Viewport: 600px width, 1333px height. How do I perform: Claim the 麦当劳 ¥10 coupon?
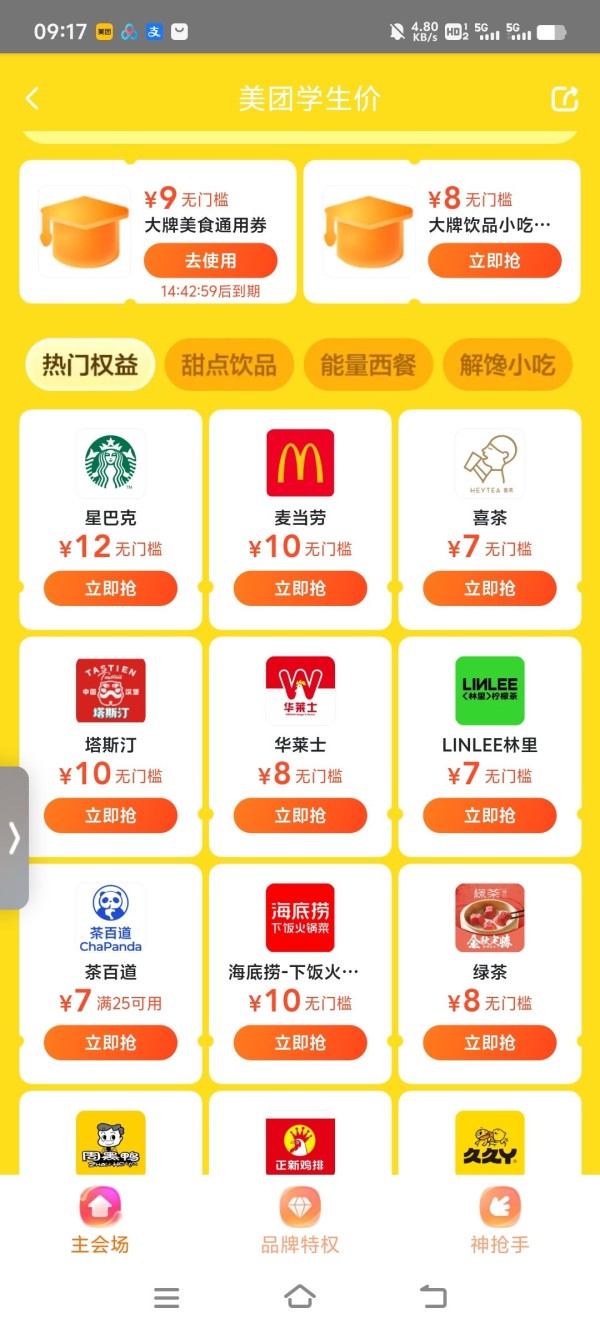300,589
